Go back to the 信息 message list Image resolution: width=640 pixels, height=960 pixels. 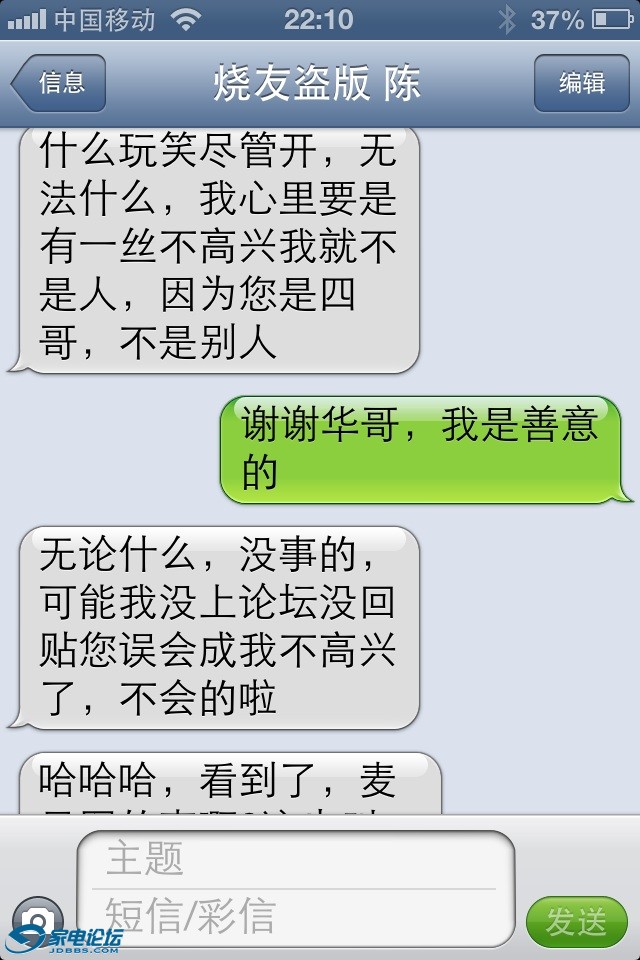(x=60, y=83)
